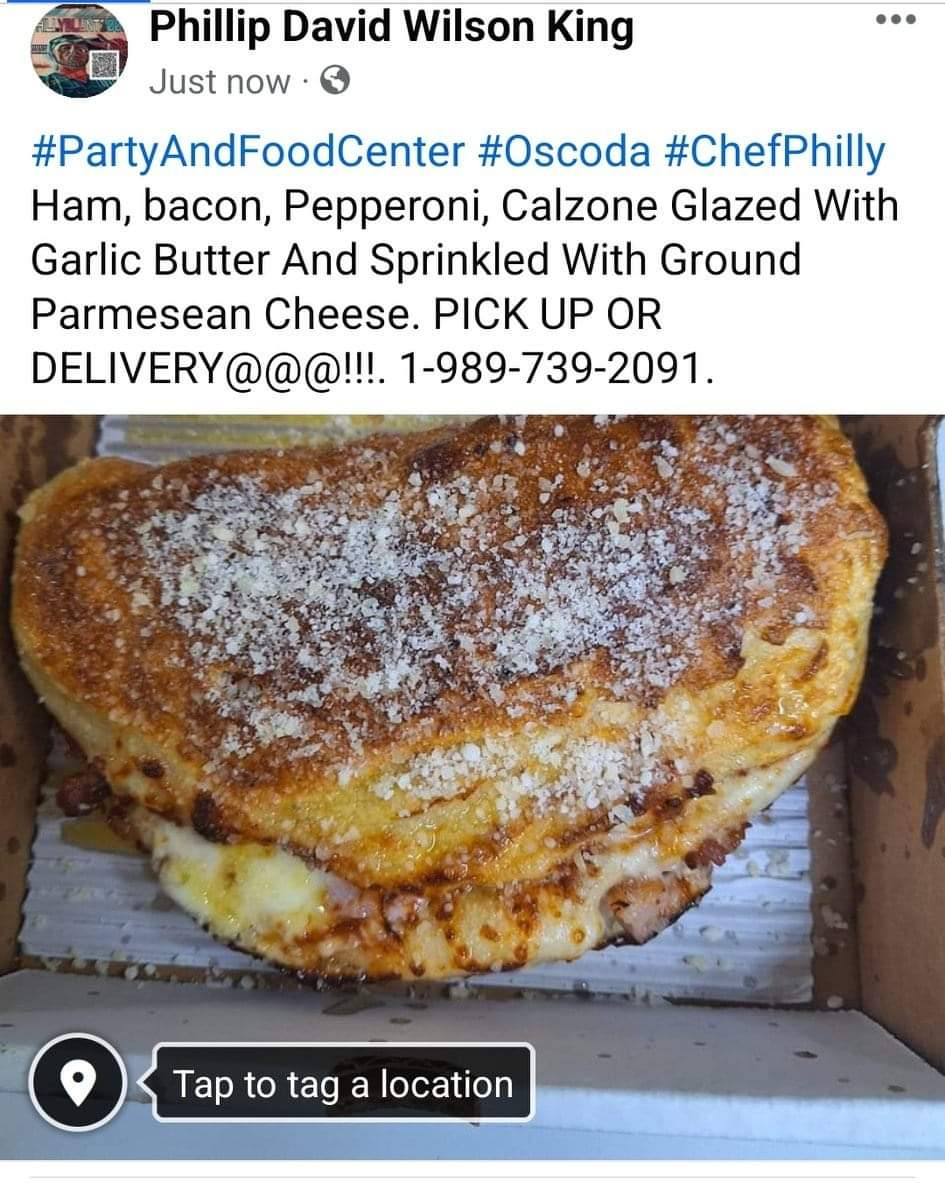Open the post's three-dot options menu
The height and width of the screenshot is (1193, 945).
click(895, 21)
